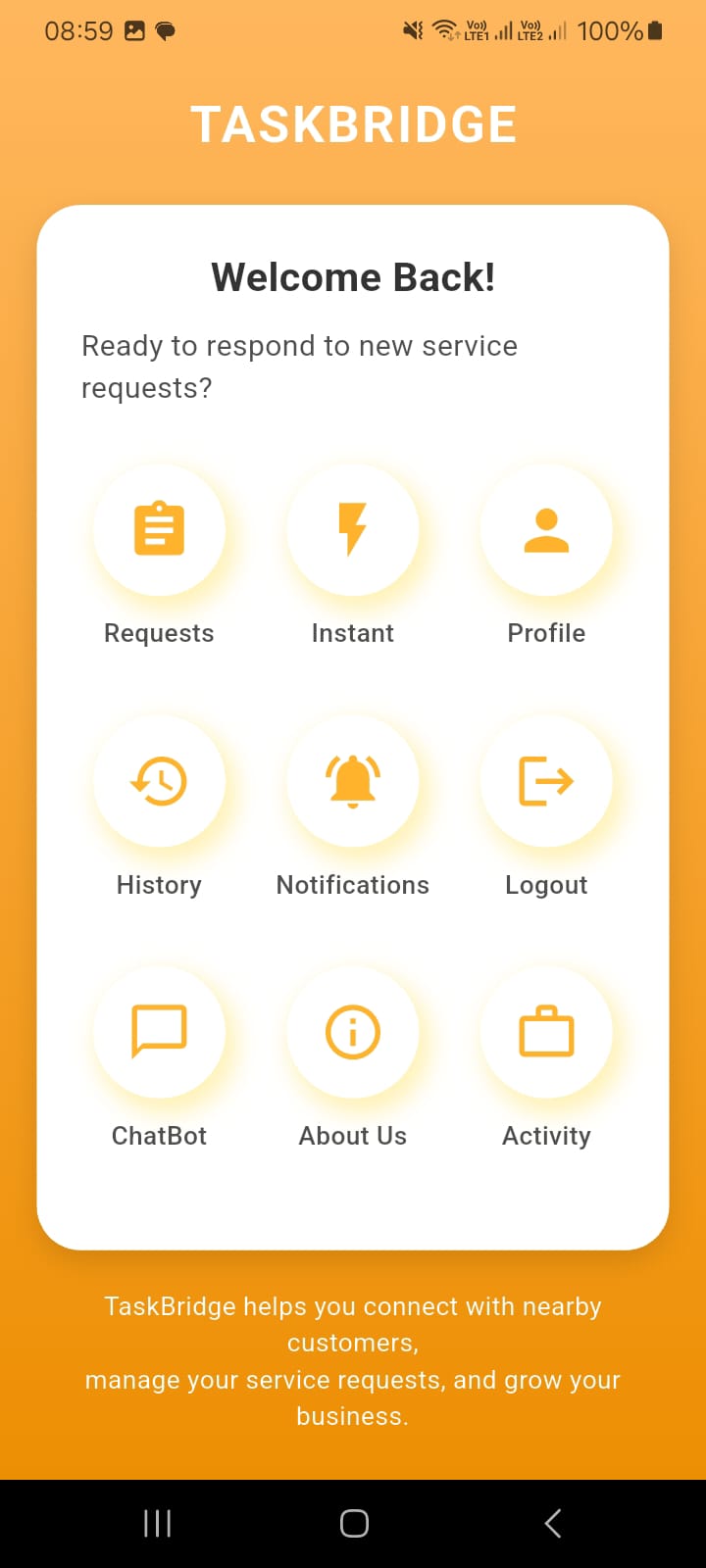Viewport: 706px width, 1568px height.
Task: Open the ChatBot speech bubble icon
Action: coord(159,1031)
